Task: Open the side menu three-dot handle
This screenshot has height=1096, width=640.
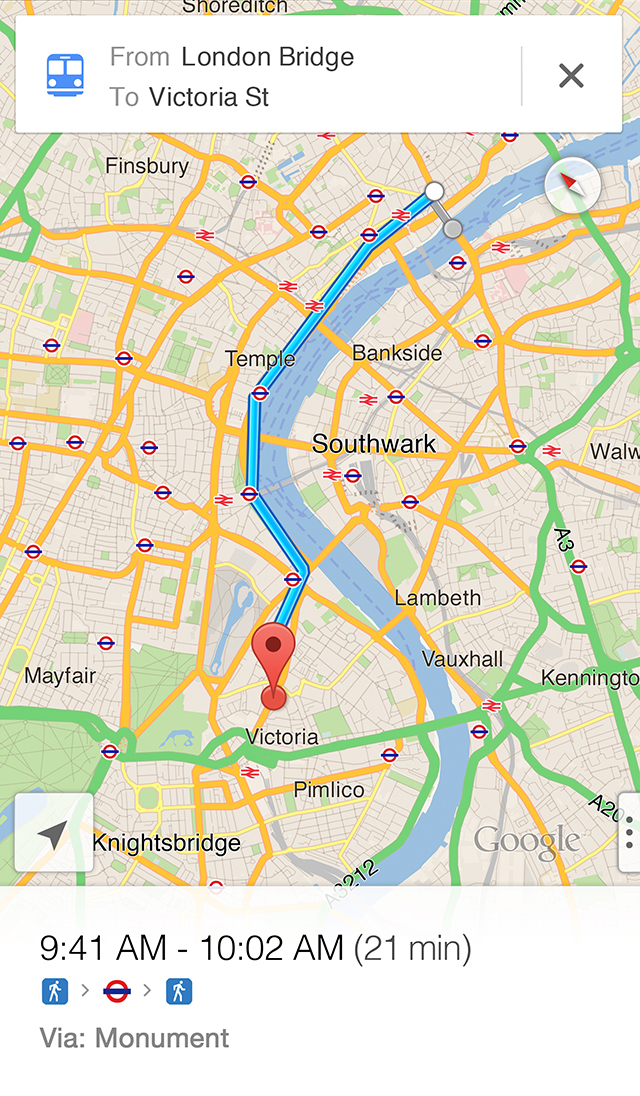Action: pos(629,832)
